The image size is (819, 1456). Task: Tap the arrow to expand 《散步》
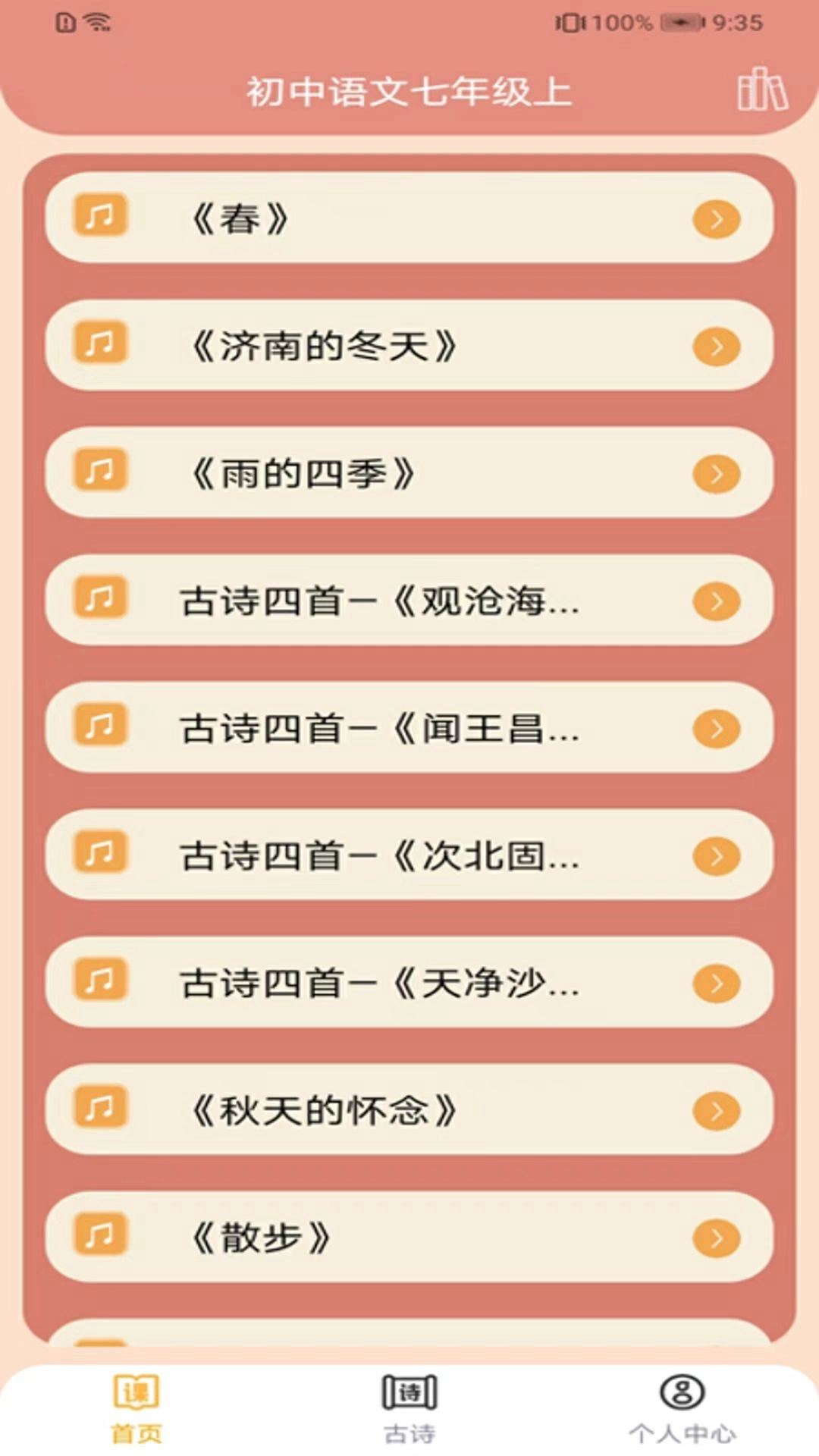click(716, 1236)
